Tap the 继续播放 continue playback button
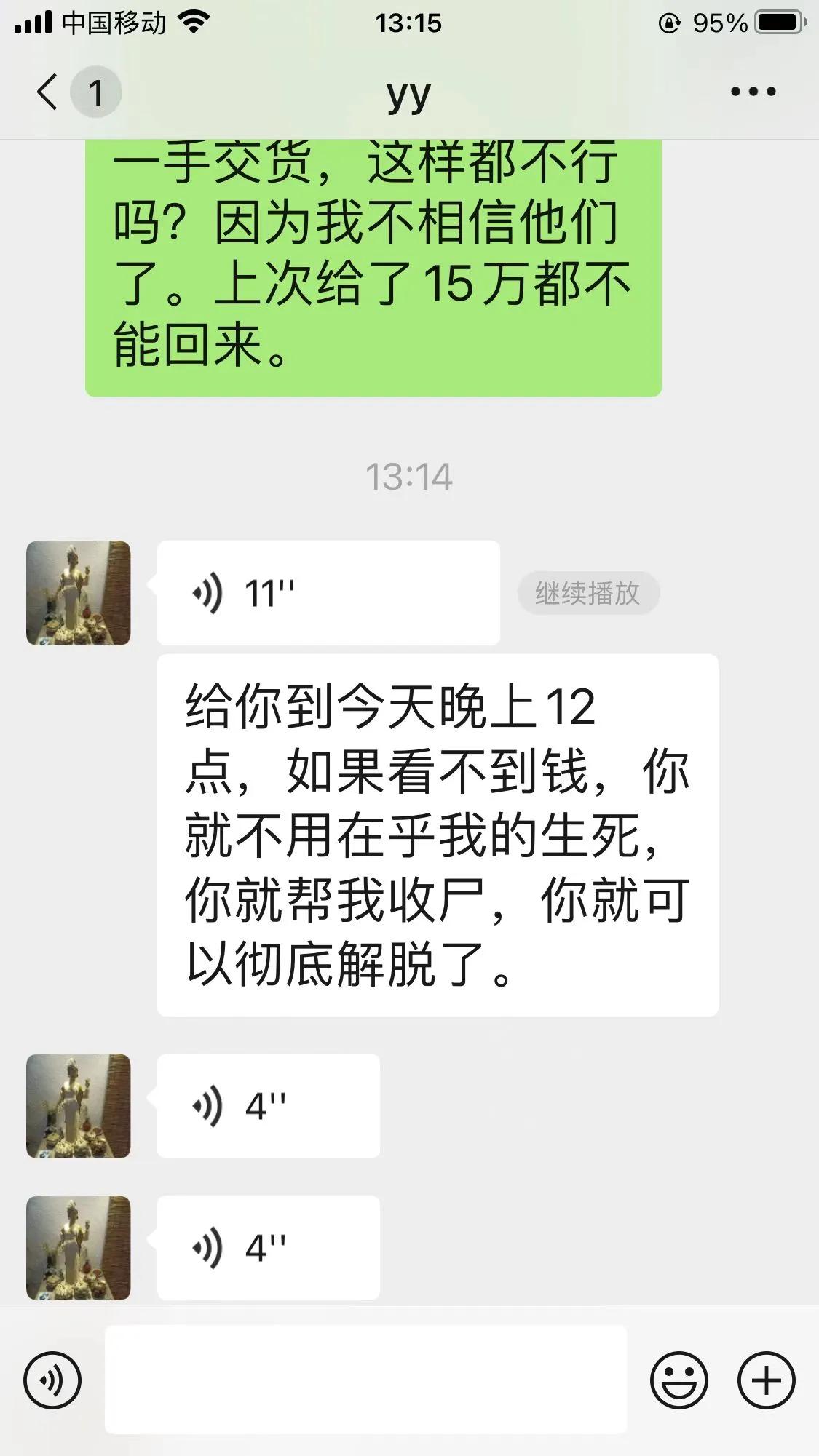The width and height of the screenshot is (819, 1456). (588, 593)
